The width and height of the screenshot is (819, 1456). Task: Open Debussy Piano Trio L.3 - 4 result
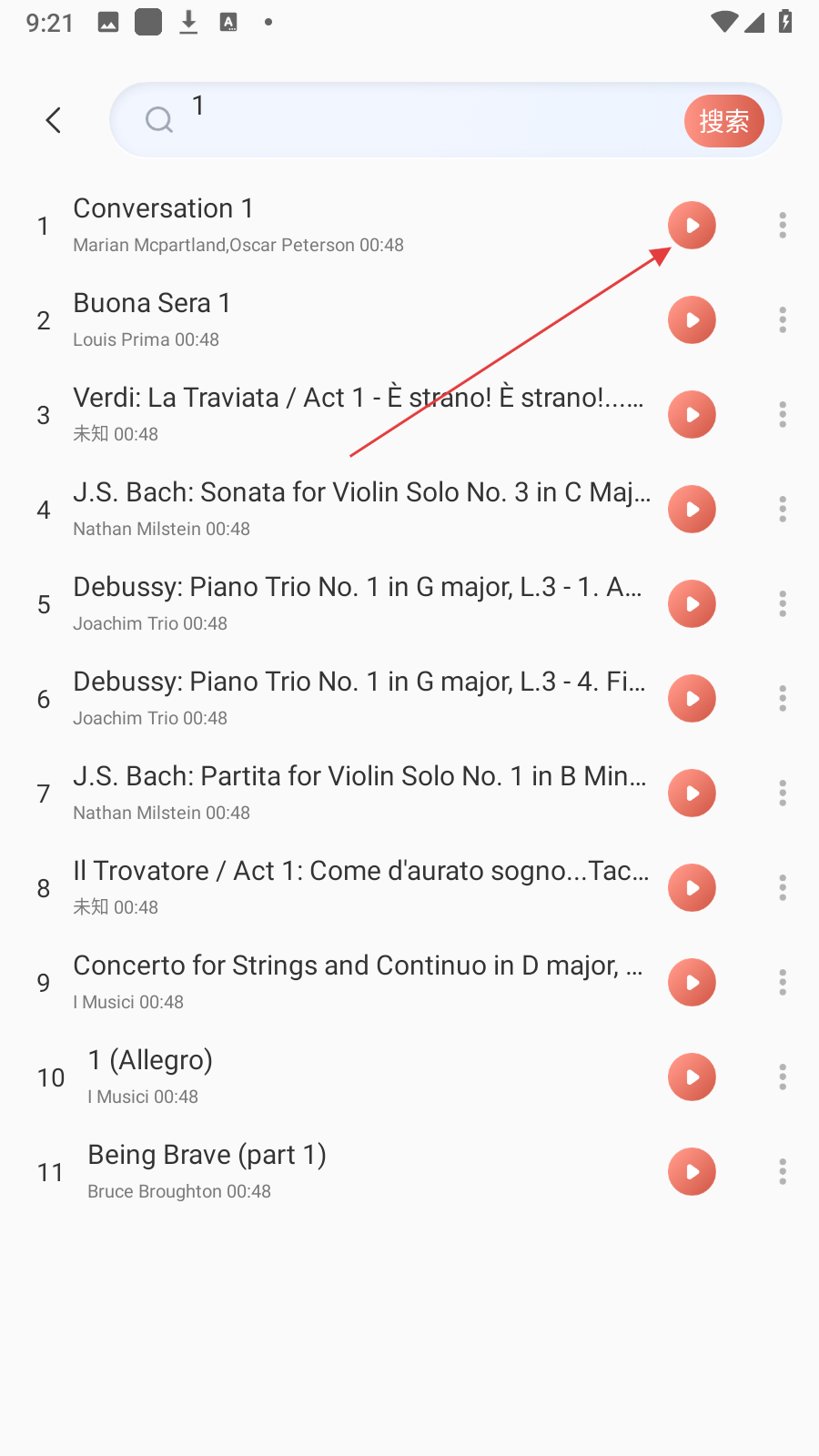pos(359,699)
